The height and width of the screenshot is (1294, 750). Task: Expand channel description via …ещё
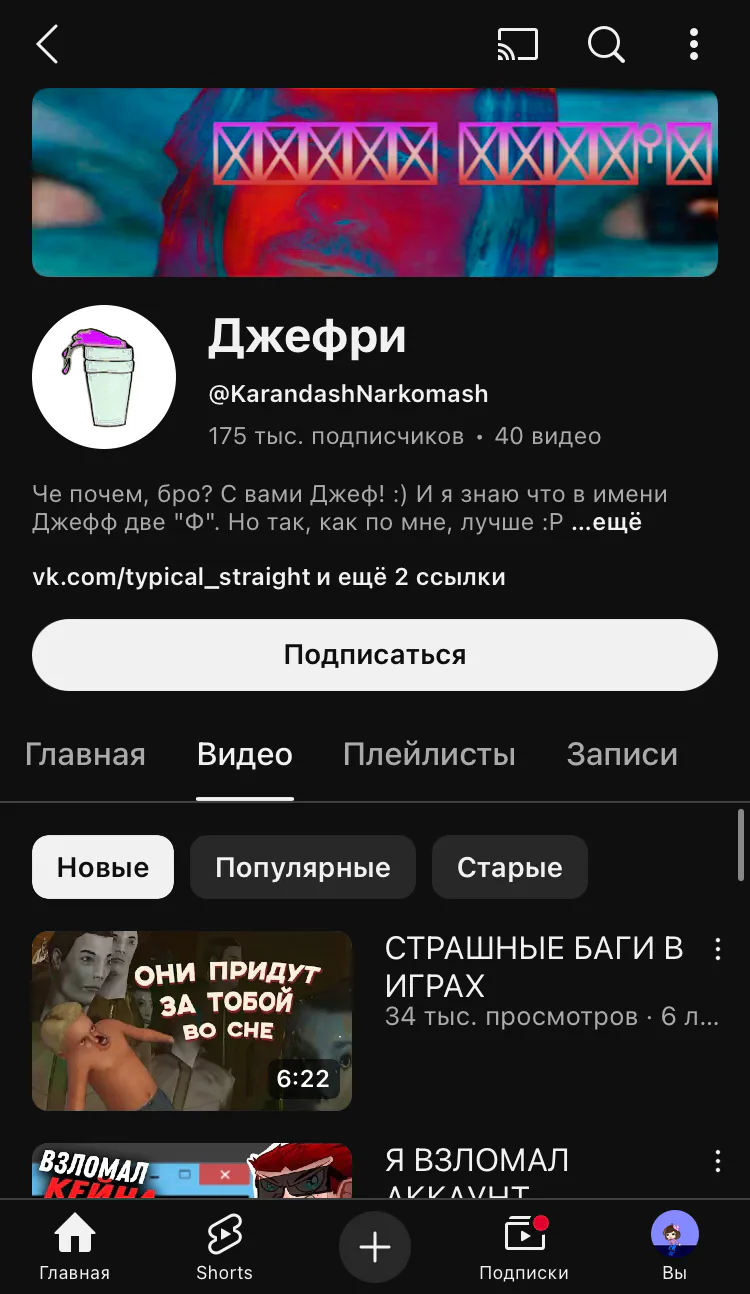point(606,521)
